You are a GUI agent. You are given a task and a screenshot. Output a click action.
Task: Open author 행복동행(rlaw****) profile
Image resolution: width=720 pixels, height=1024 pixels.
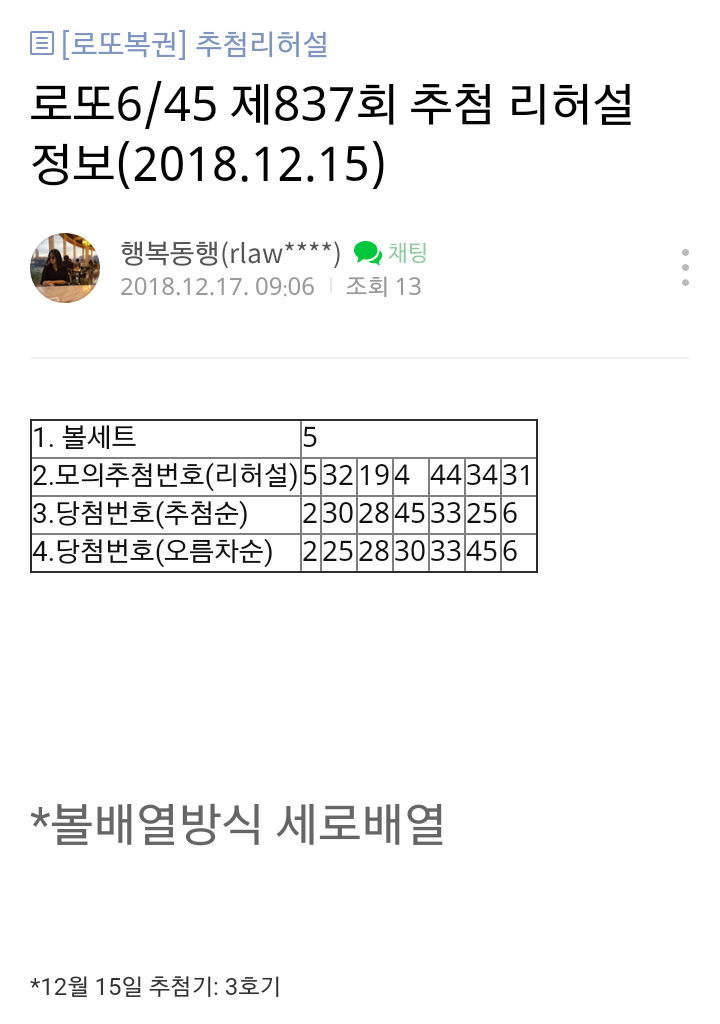[230, 253]
